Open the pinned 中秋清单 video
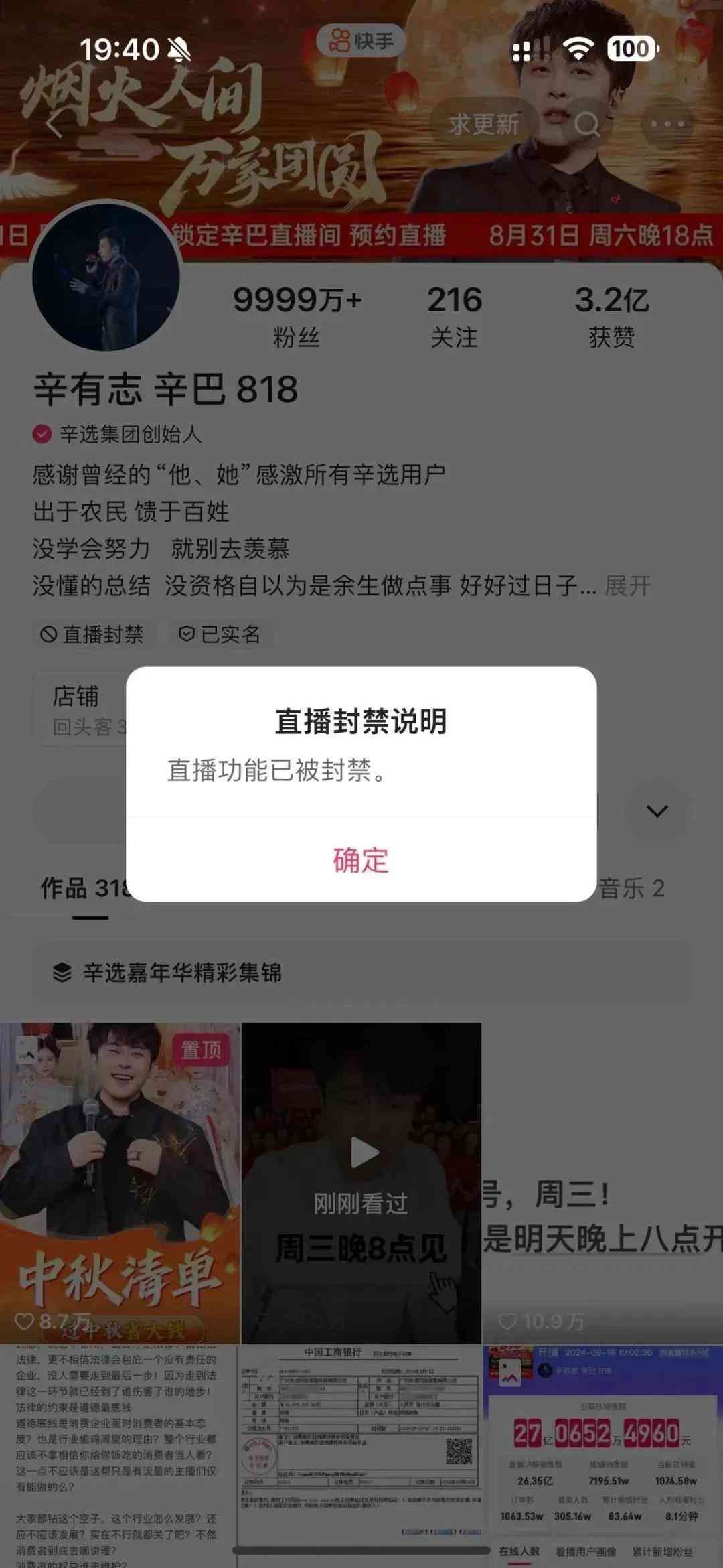 tap(119, 1182)
